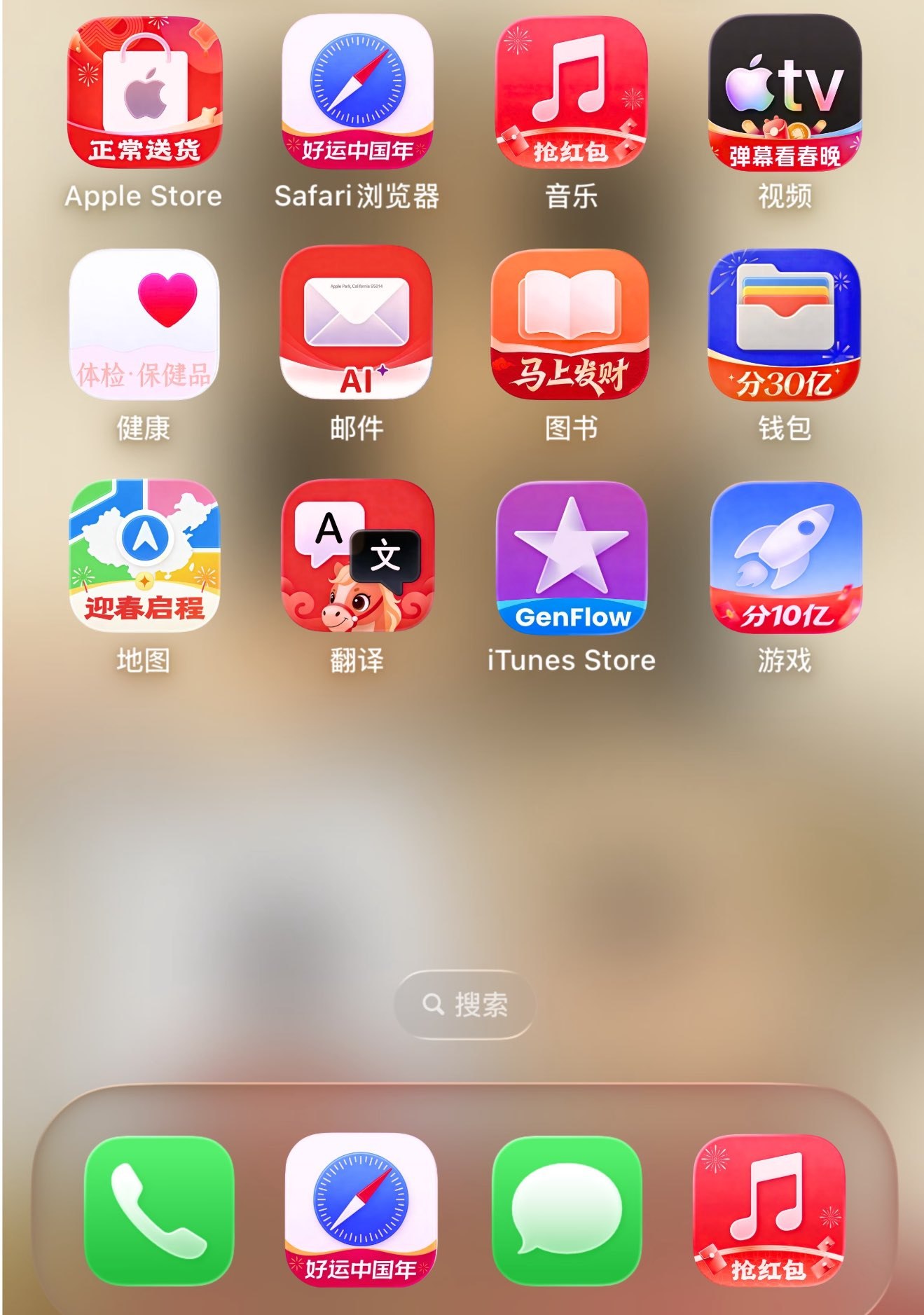Tap the 搜索 search pill
This screenshot has width=924, height=1315.
464,1004
